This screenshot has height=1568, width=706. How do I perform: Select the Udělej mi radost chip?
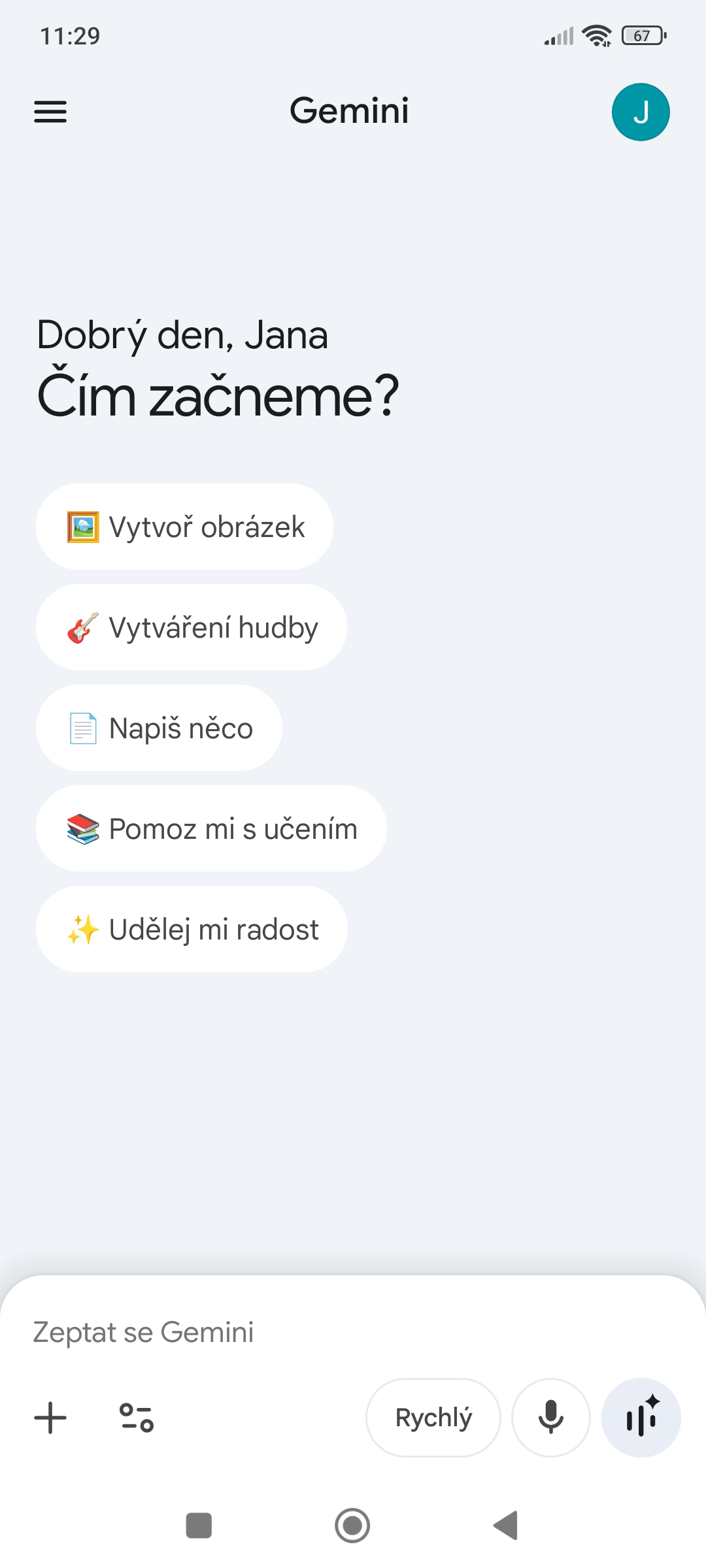[x=192, y=929]
